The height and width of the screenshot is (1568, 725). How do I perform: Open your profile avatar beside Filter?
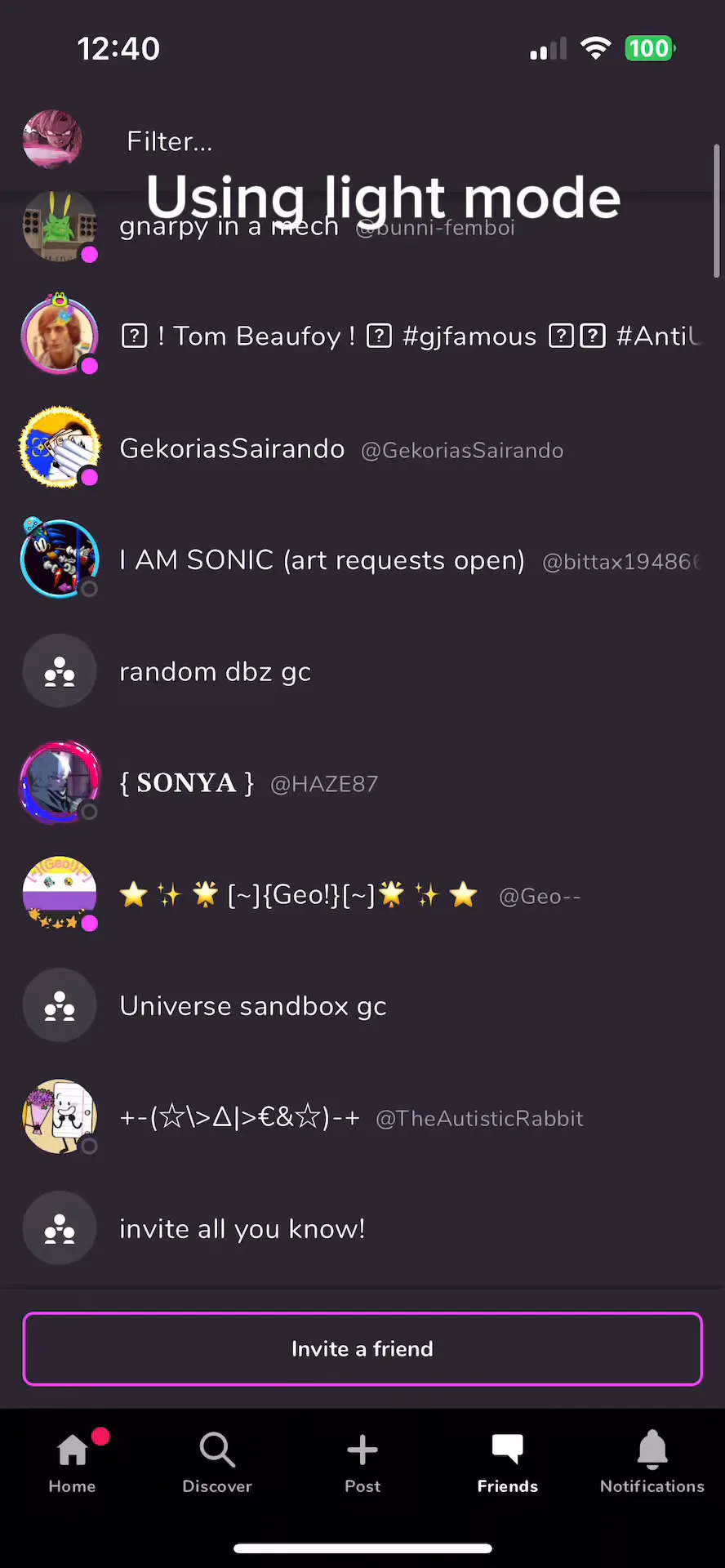click(x=52, y=140)
